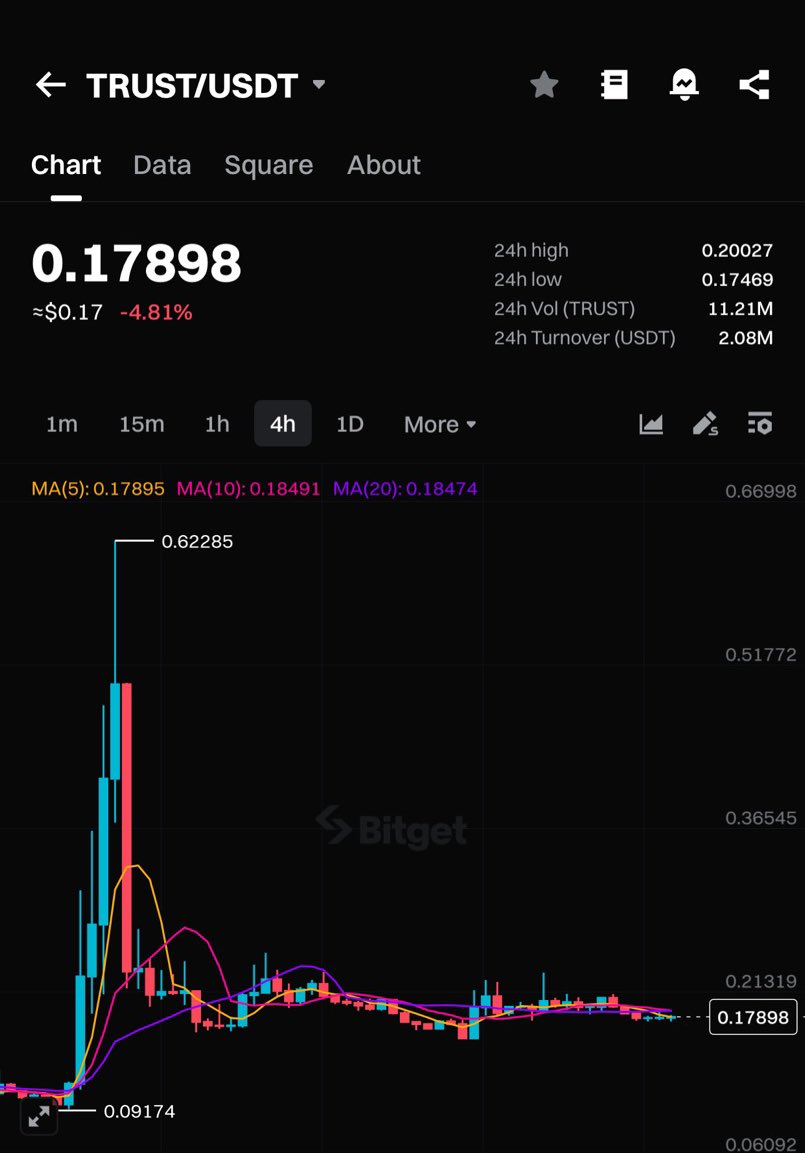
Task: Open the chart indicator settings icon
Action: (x=760, y=424)
